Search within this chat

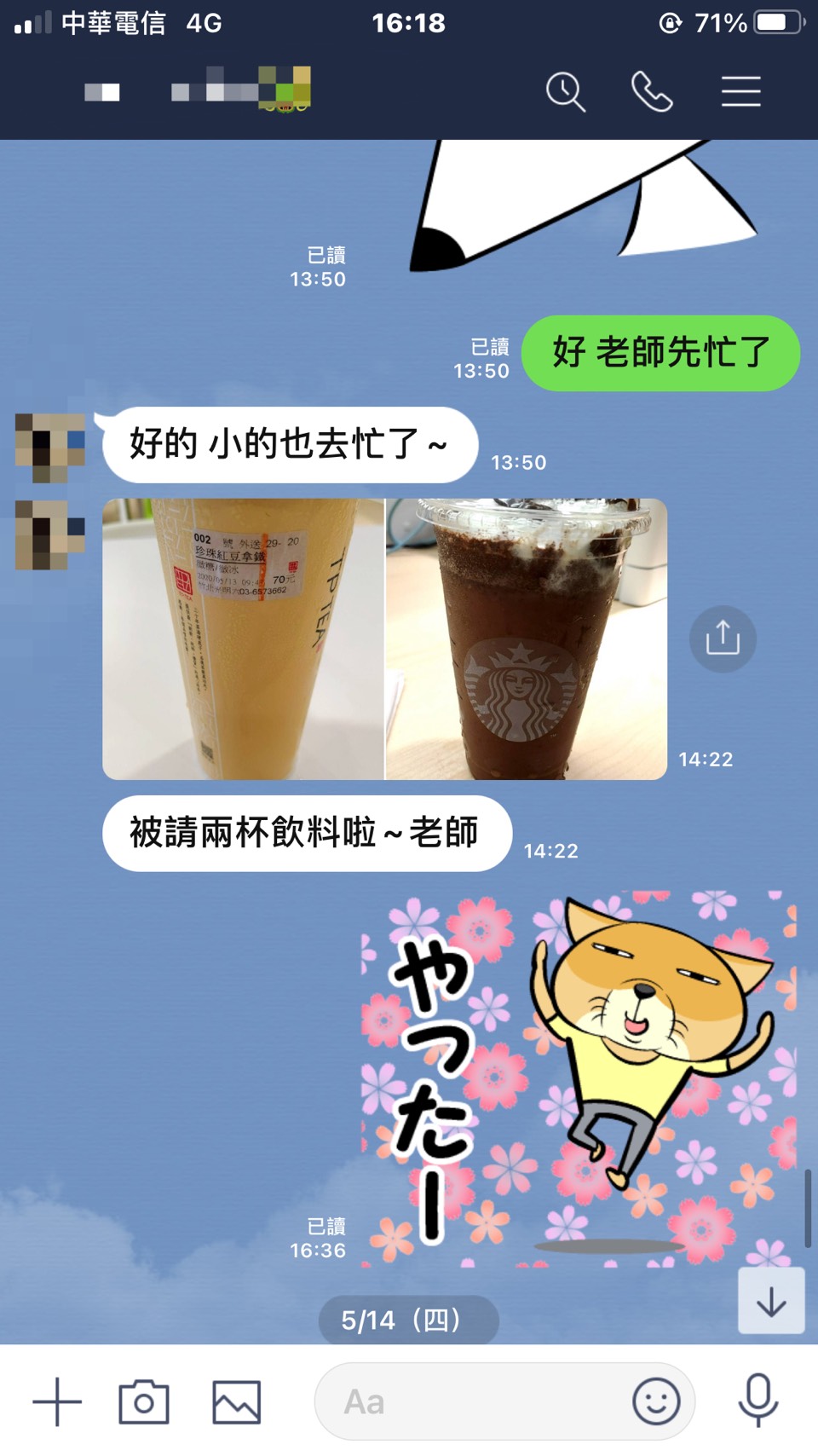565,91
